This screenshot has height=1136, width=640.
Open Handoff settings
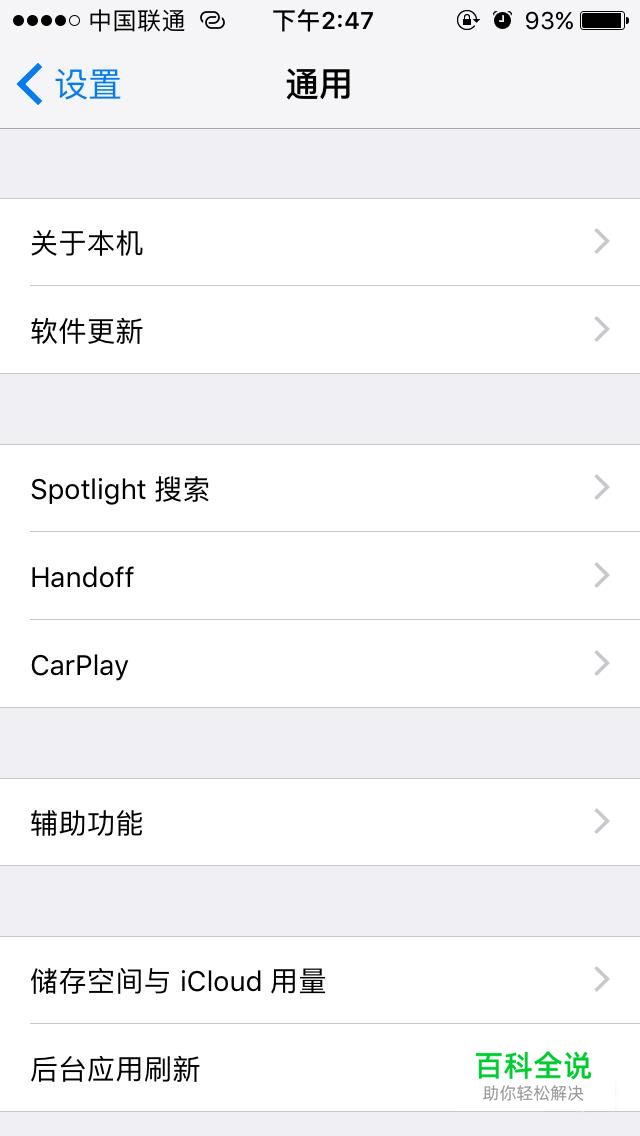coord(320,576)
